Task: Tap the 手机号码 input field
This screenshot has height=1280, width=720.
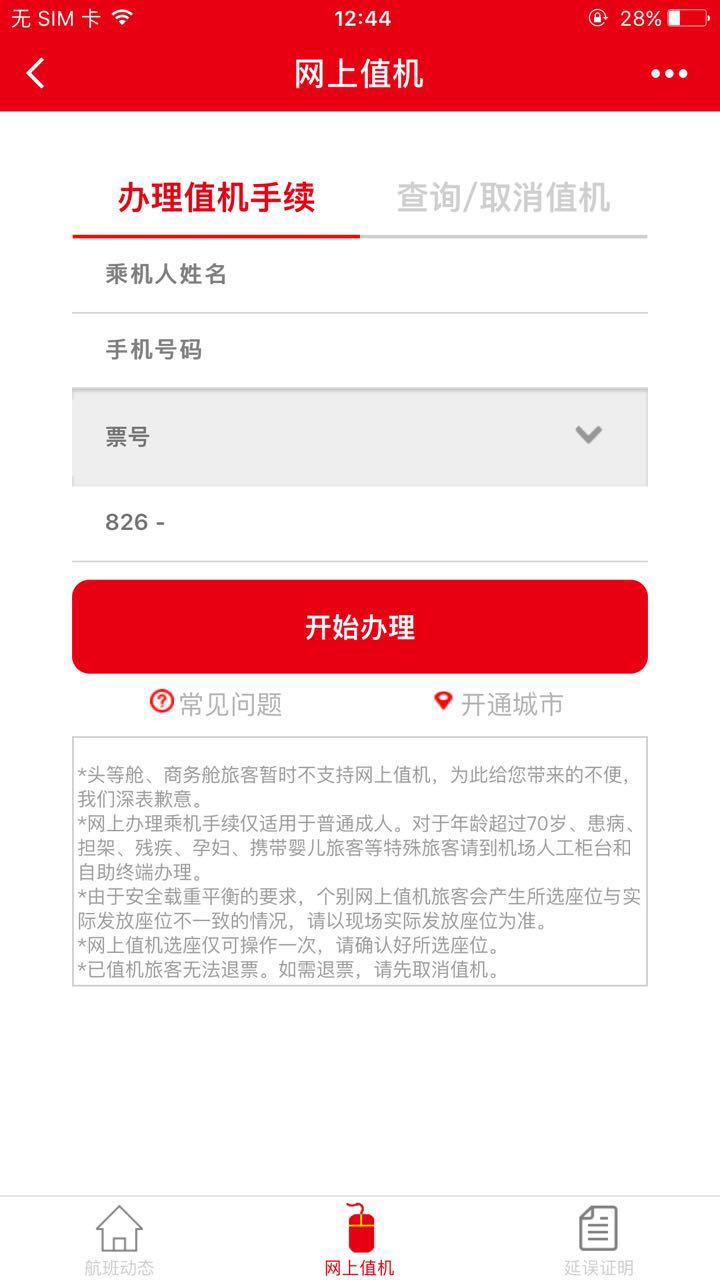Action: 360,350
